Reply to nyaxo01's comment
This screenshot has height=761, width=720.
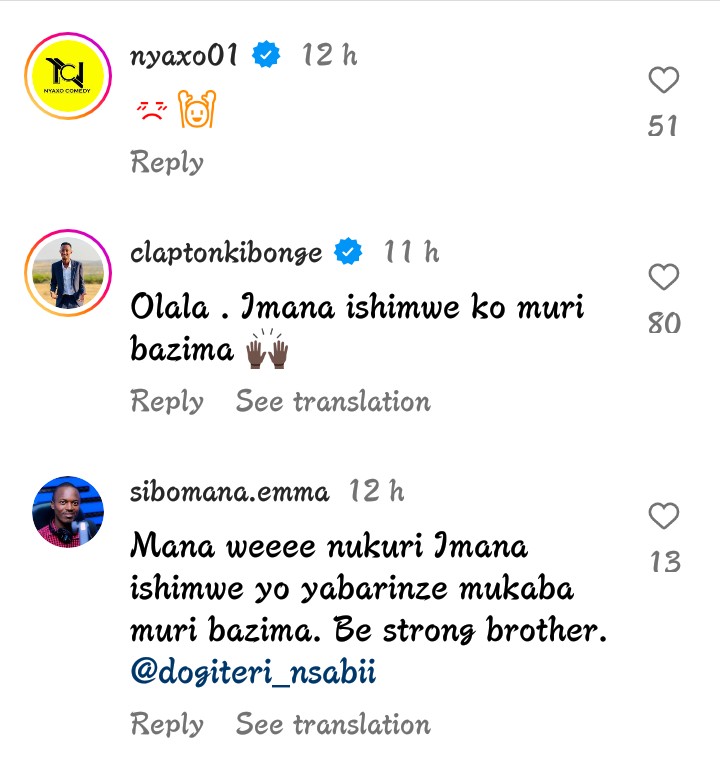pos(167,162)
